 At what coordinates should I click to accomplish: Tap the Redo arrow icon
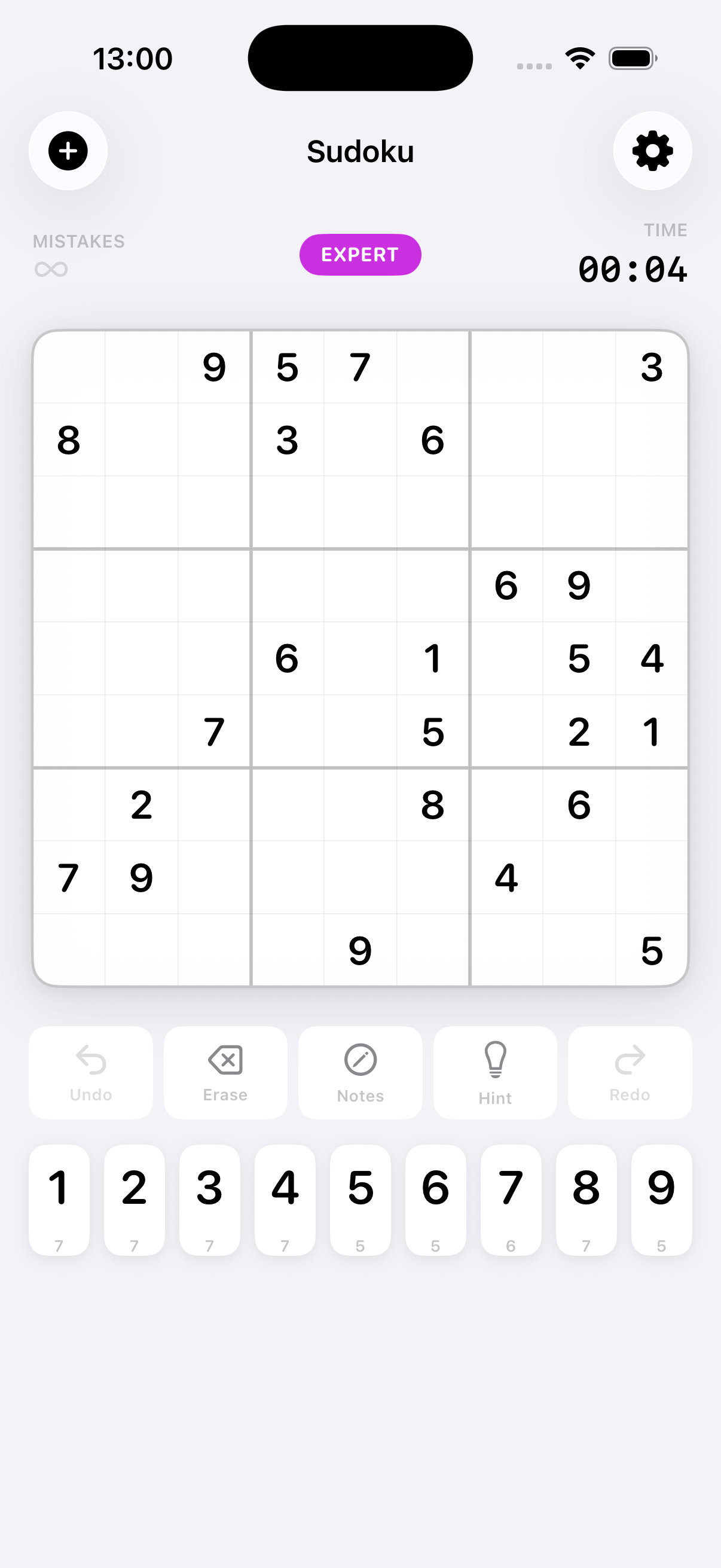click(630, 1072)
